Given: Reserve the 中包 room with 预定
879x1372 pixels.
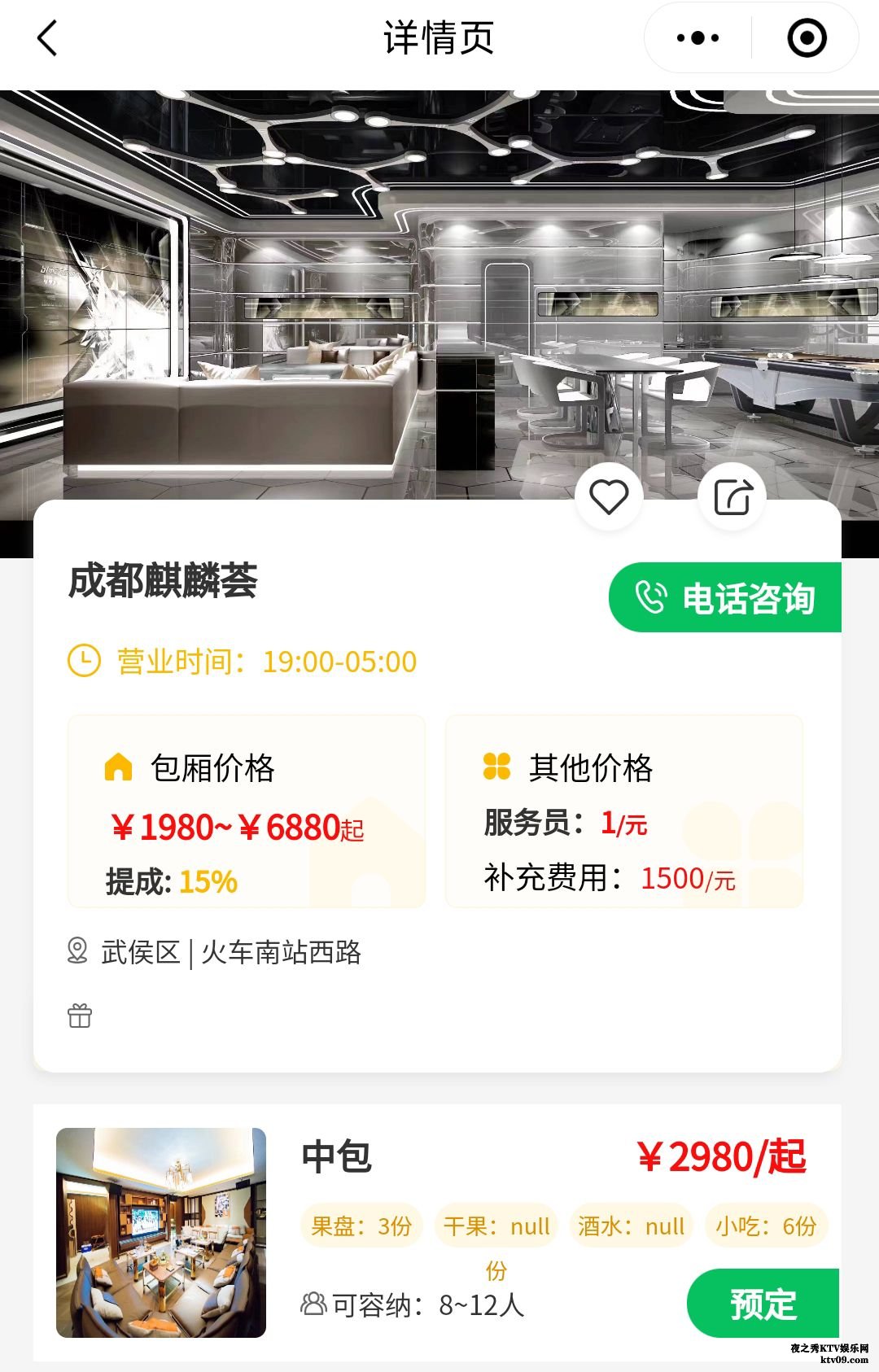Looking at the screenshot, I should pyautogui.click(x=763, y=1304).
